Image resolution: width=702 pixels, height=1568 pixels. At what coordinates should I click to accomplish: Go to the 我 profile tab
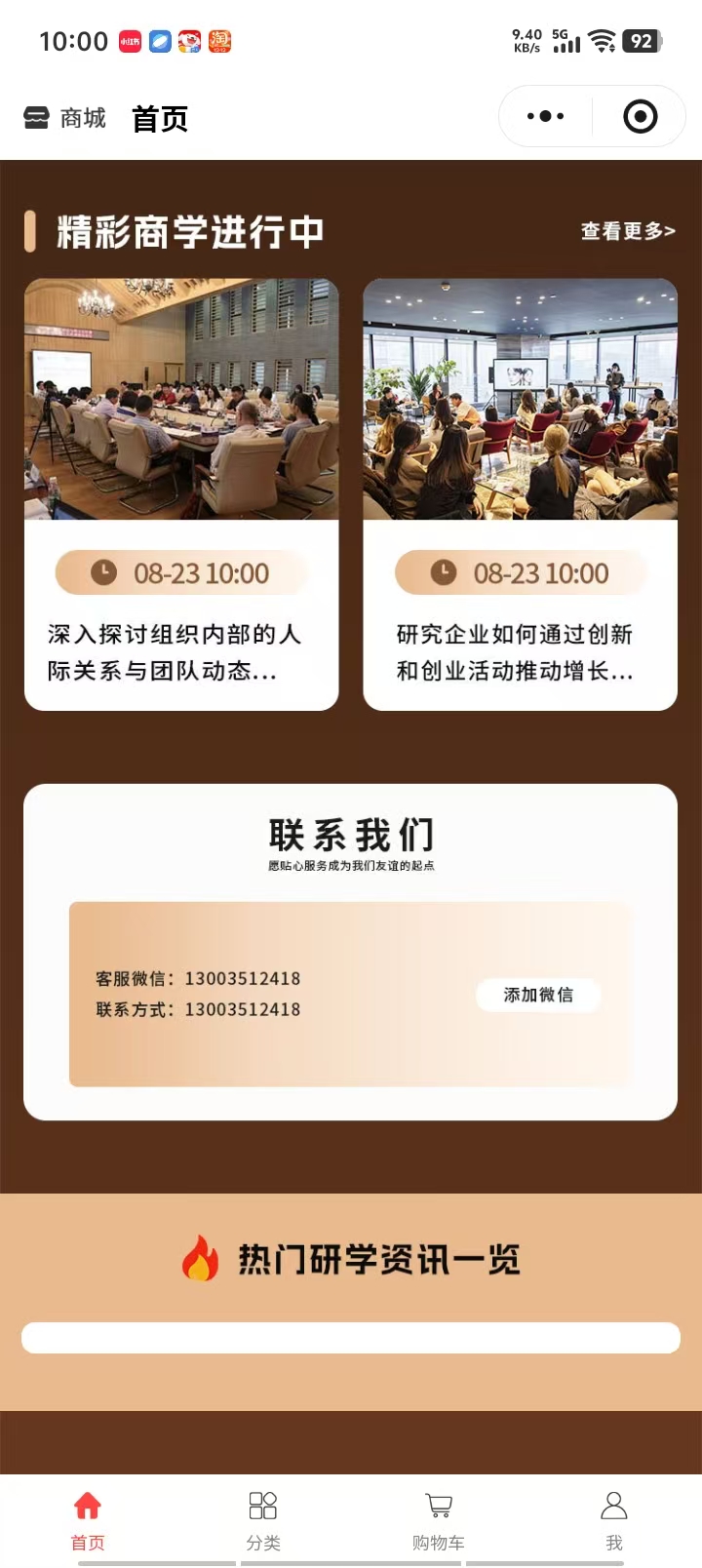click(613, 1519)
